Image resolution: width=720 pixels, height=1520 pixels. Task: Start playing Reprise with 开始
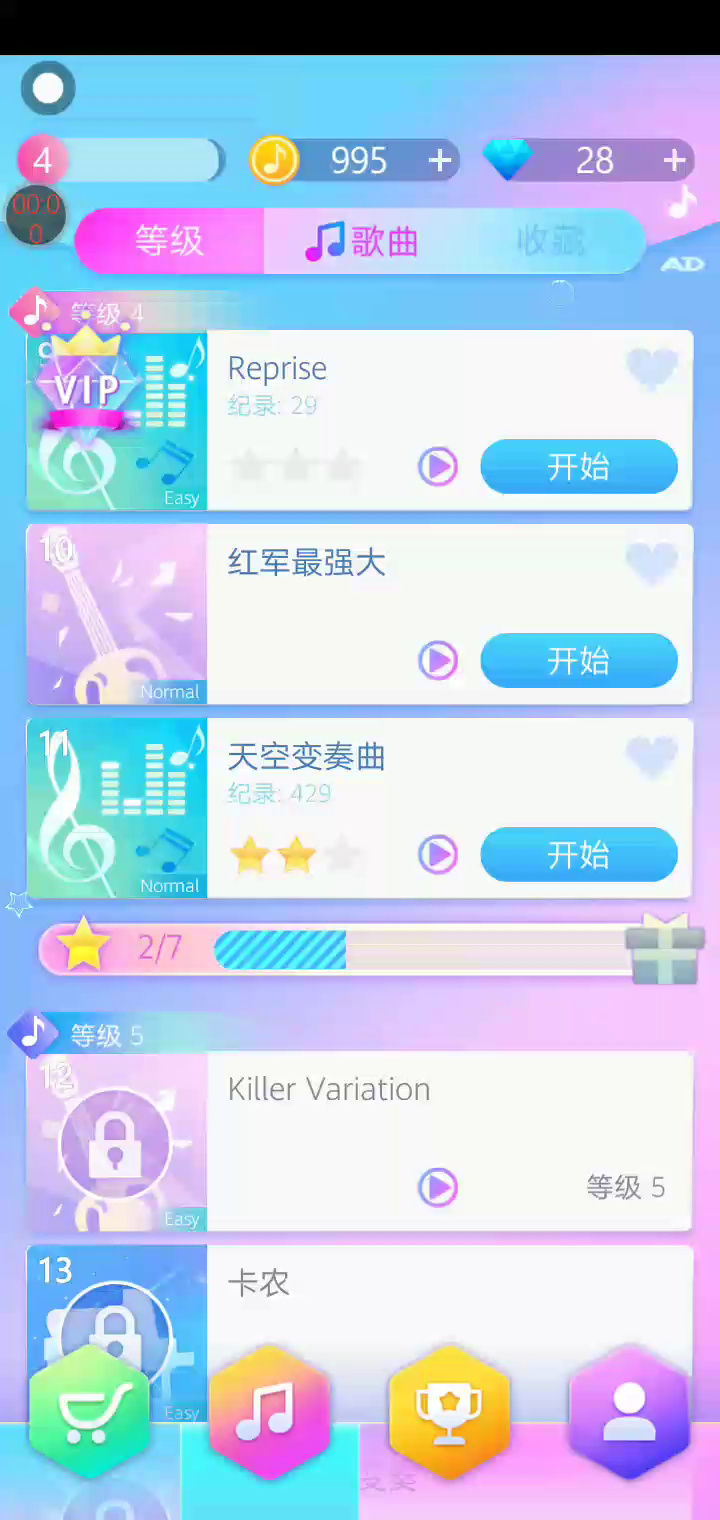pyautogui.click(x=579, y=466)
